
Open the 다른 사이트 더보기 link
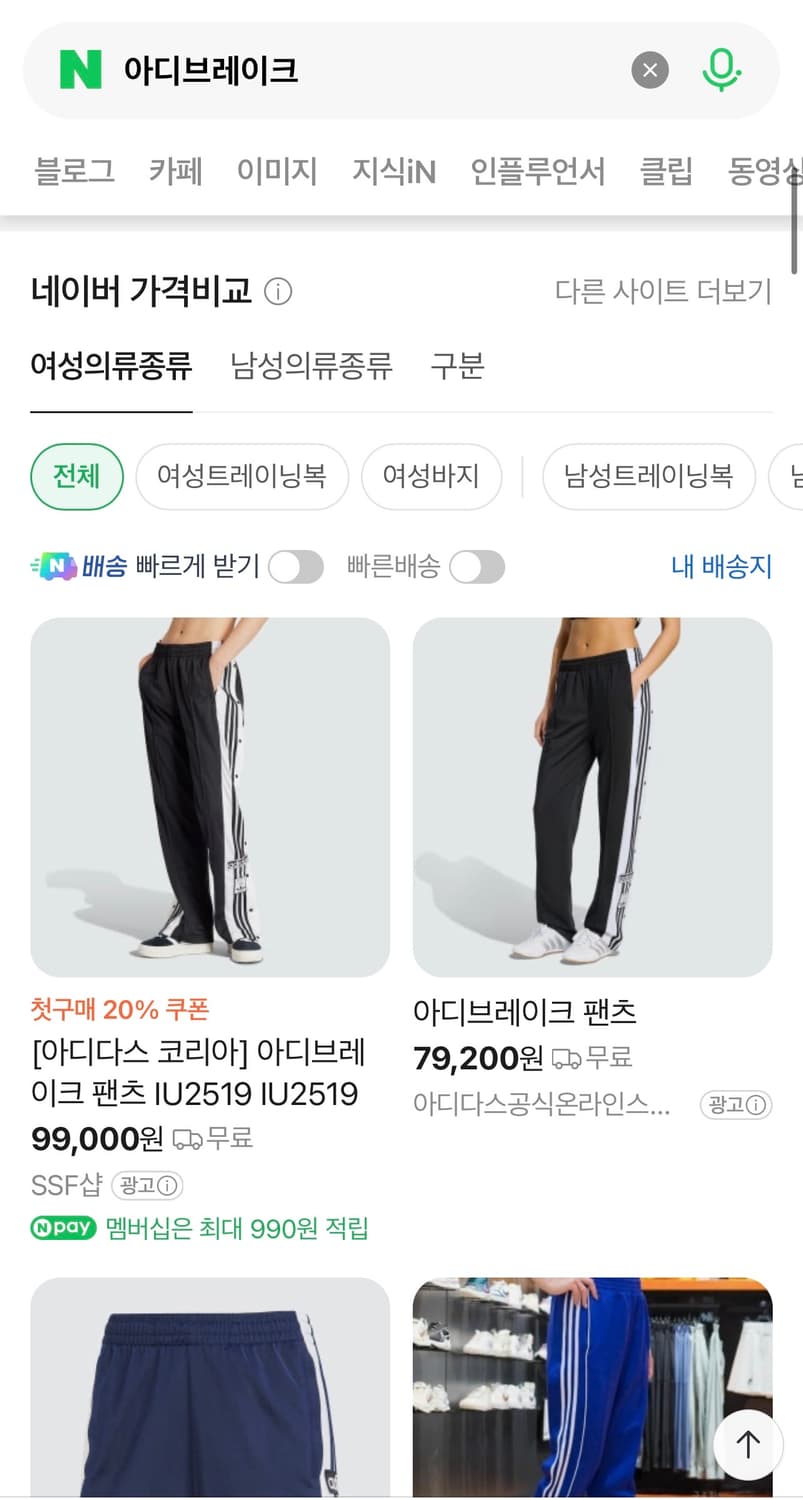point(663,290)
